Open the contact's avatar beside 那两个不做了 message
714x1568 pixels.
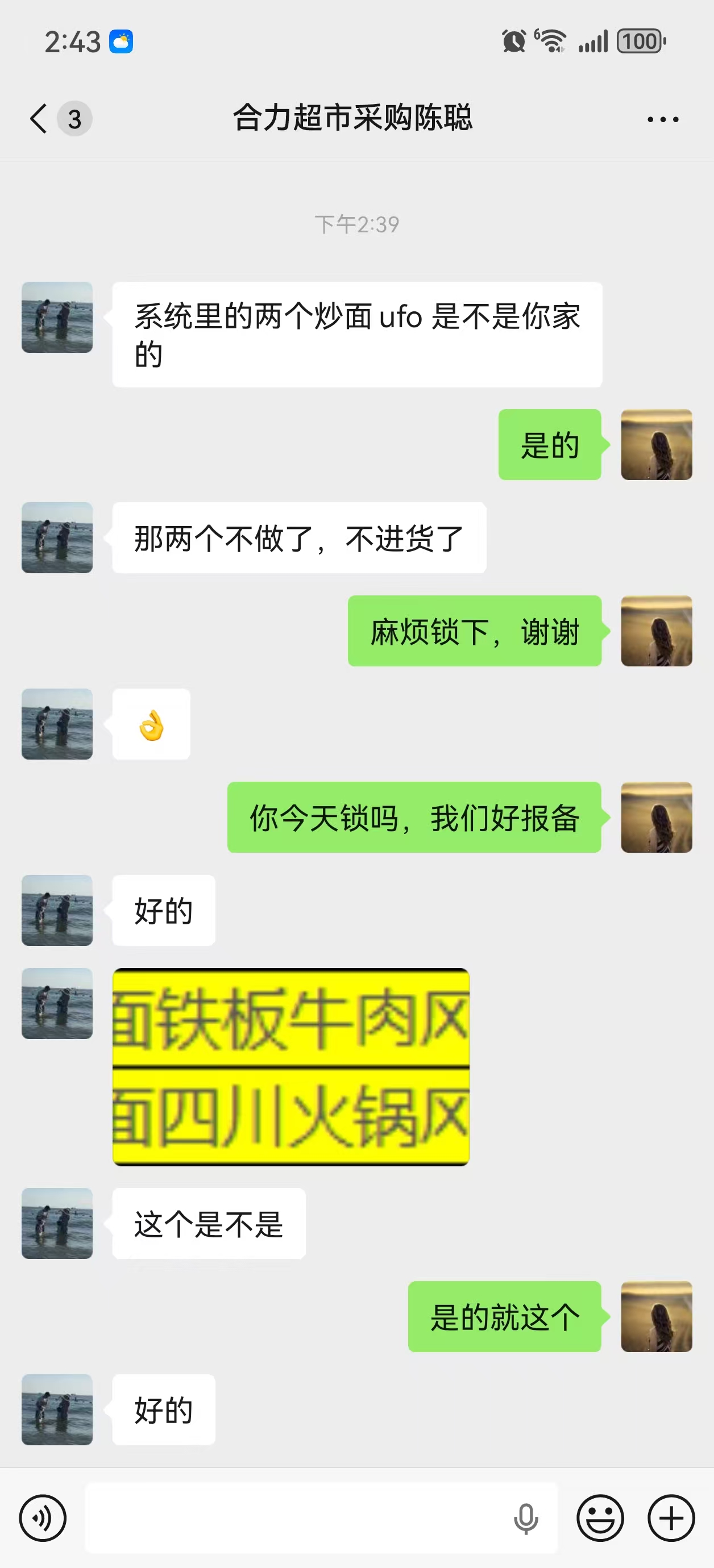[x=57, y=537]
